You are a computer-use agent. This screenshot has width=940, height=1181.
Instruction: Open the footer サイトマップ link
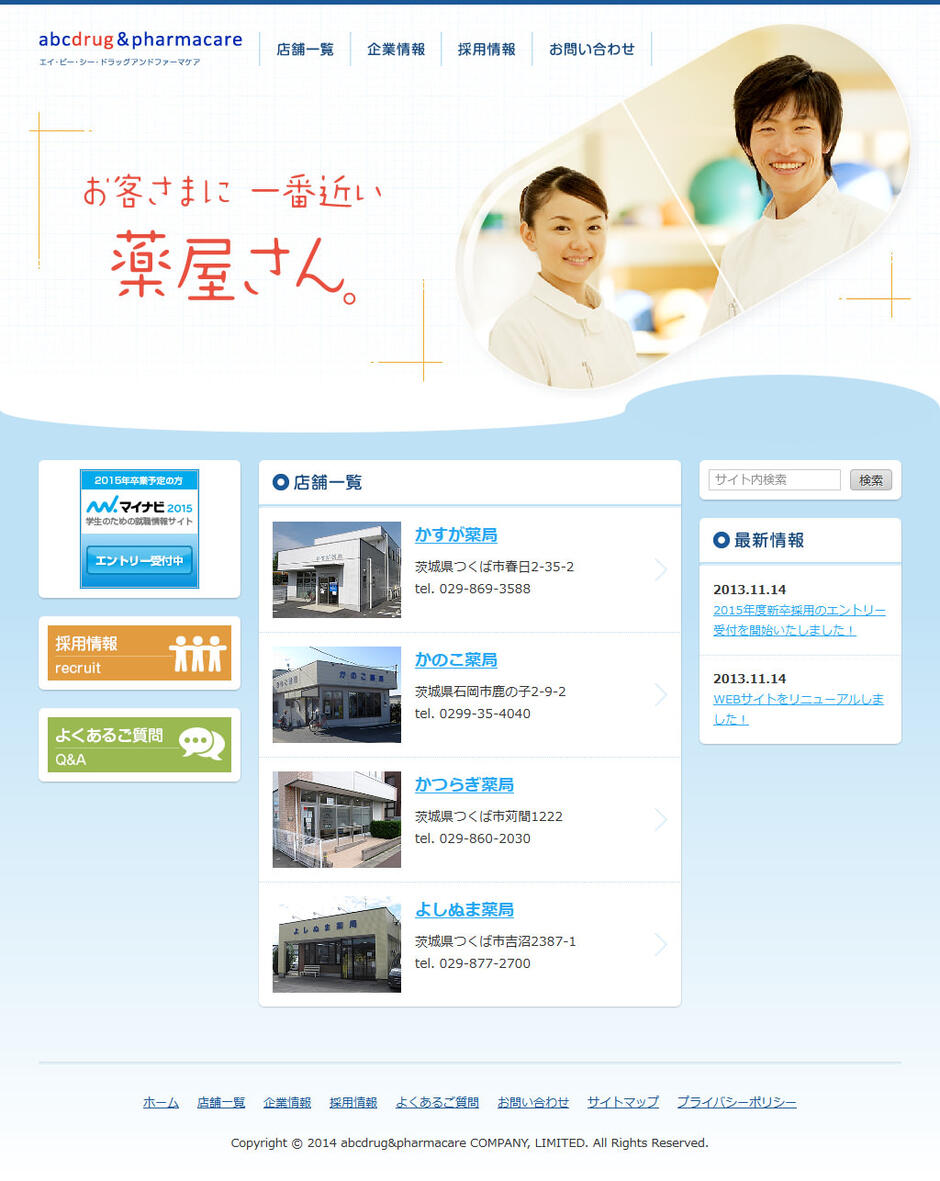pos(623,1102)
